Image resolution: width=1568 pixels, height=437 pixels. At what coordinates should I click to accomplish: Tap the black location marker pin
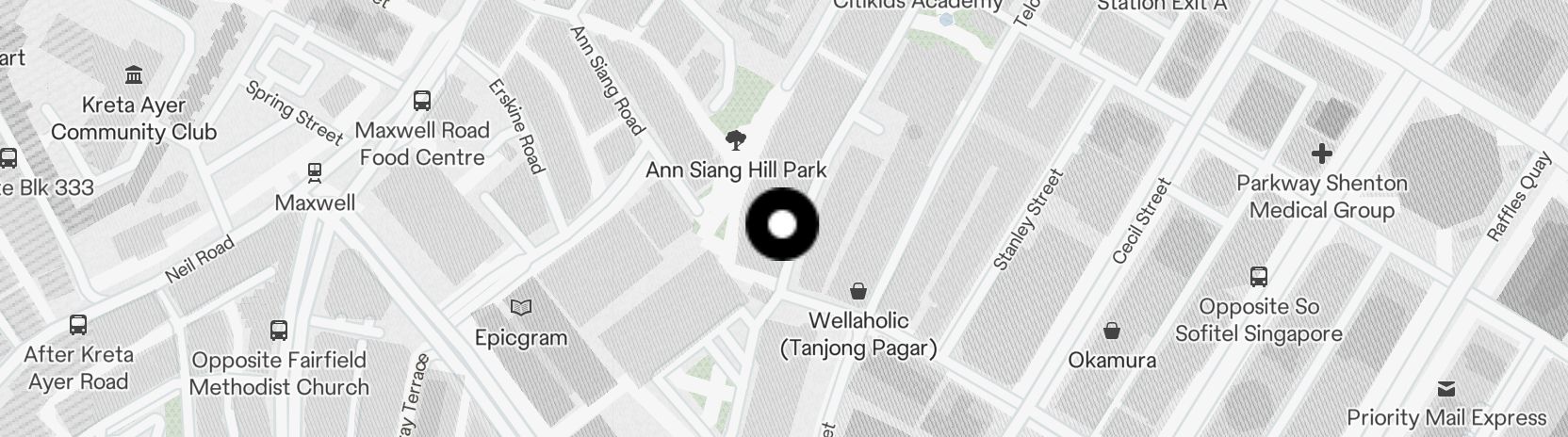782,224
